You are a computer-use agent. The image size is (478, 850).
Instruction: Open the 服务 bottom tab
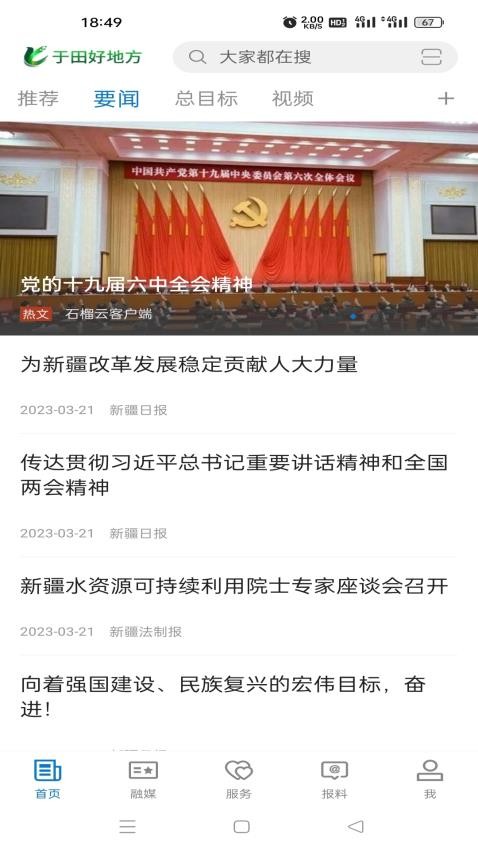click(239, 779)
